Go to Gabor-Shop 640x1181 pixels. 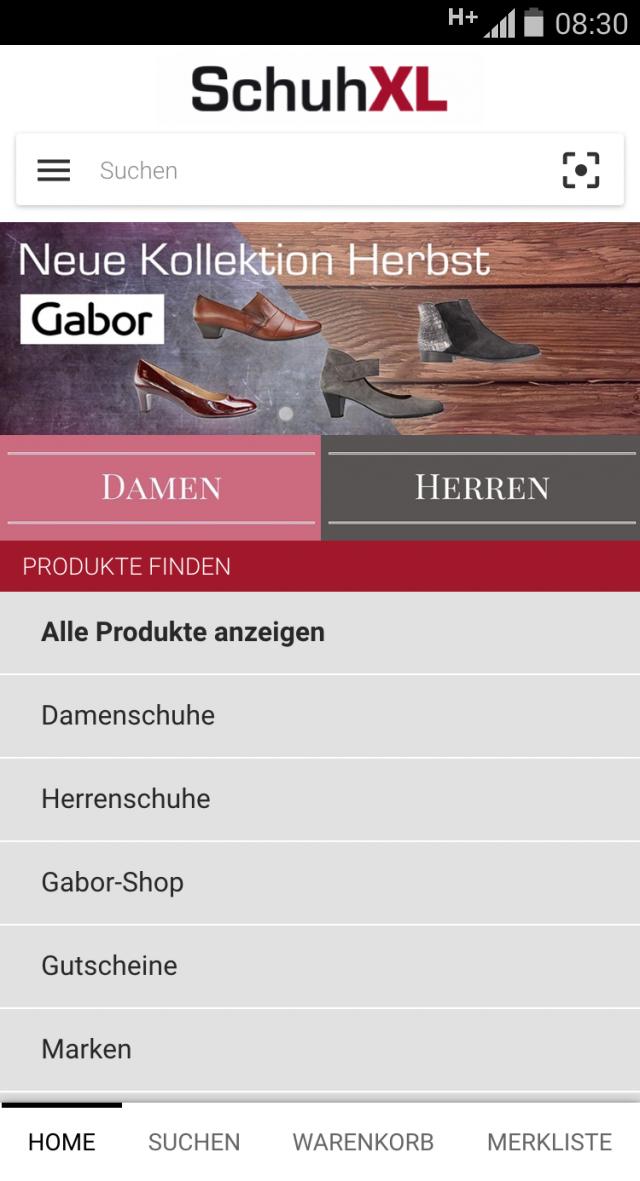tap(320, 882)
